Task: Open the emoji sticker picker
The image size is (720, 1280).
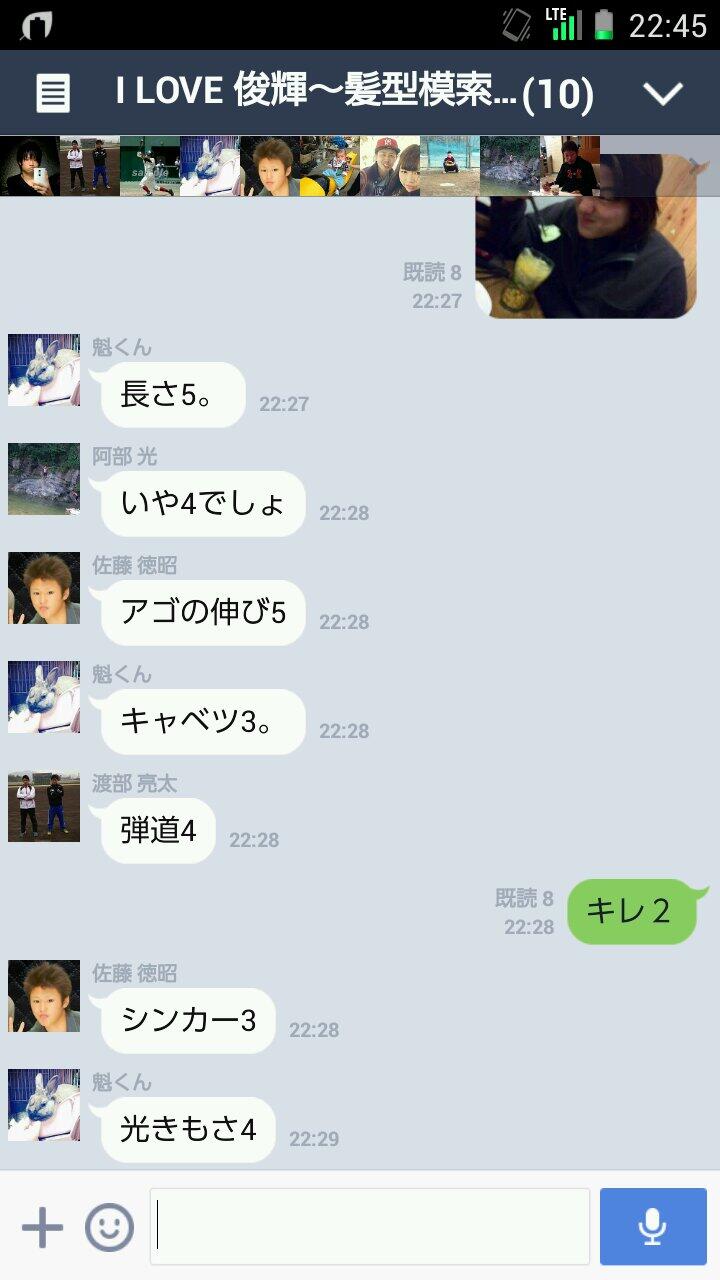Action: pyautogui.click(x=109, y=1227)
